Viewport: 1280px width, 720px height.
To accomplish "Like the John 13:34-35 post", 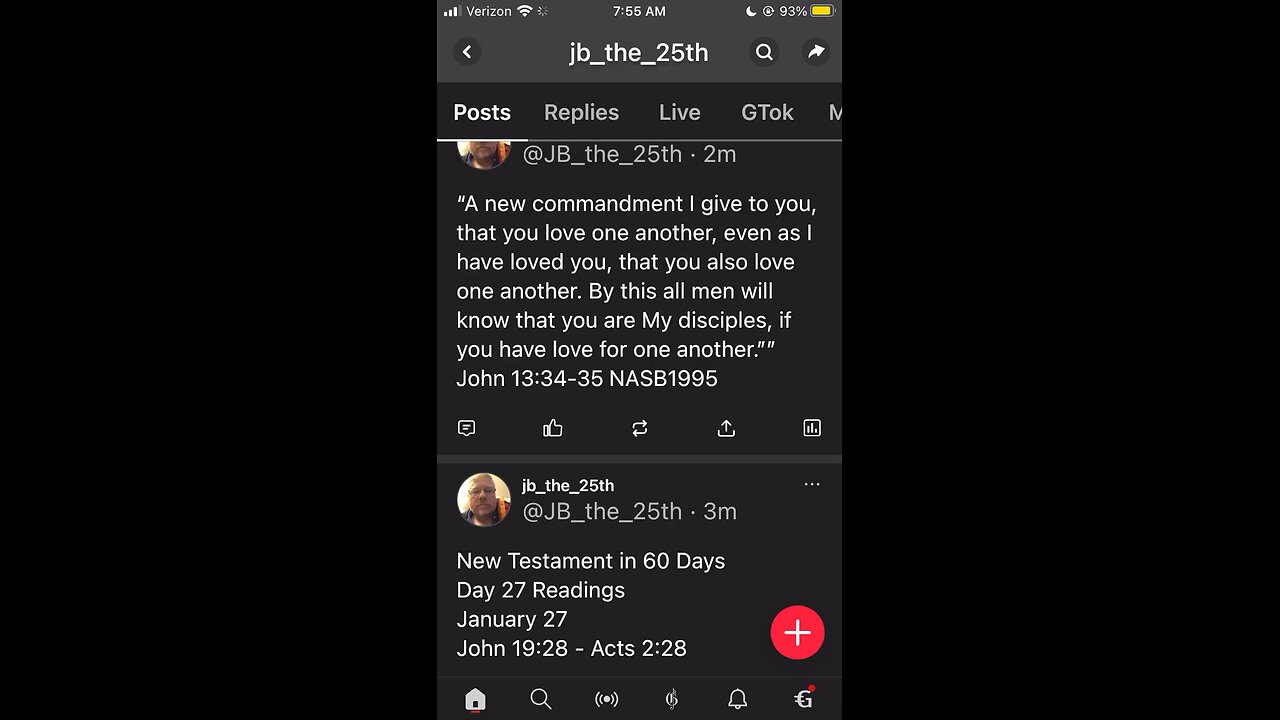I will click(553, 428).
